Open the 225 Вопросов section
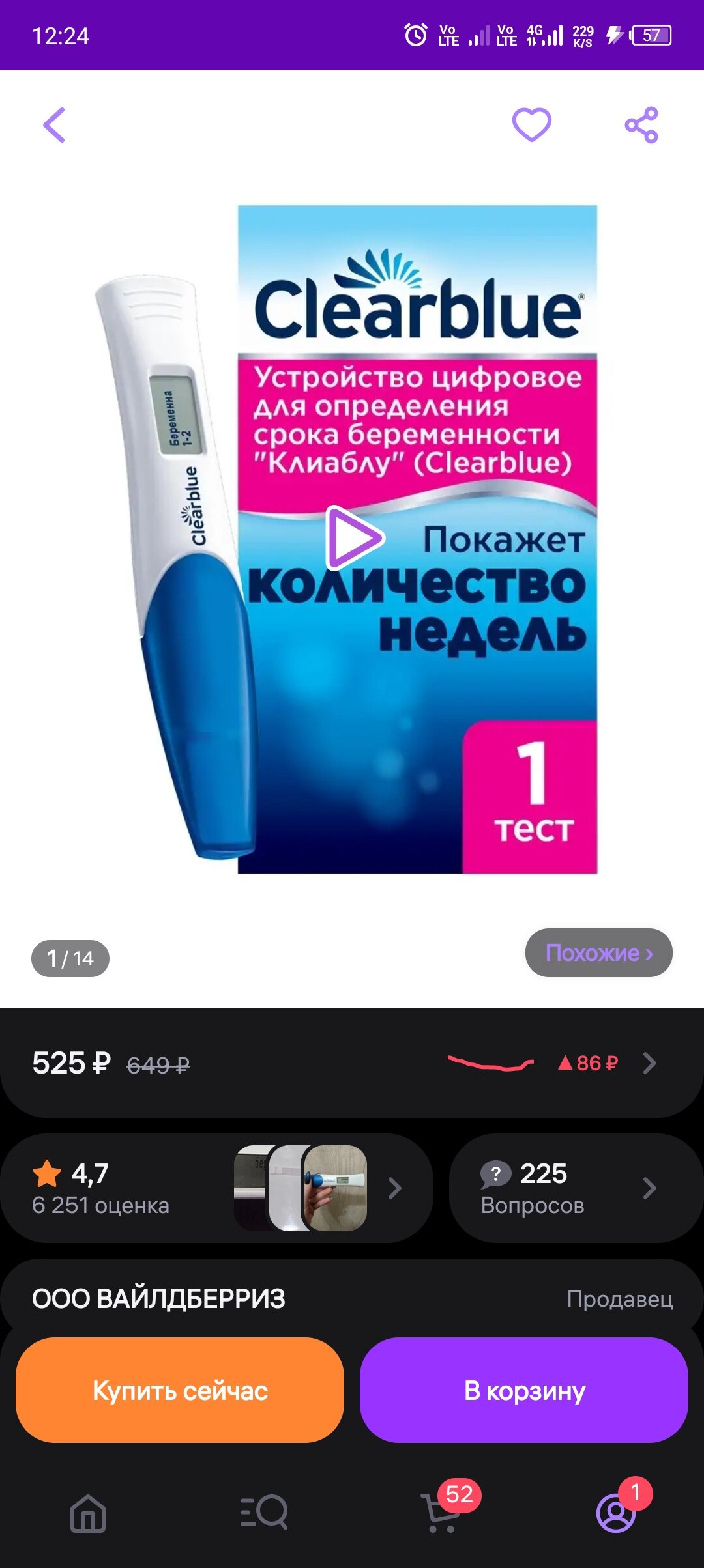 (576, 1188)
